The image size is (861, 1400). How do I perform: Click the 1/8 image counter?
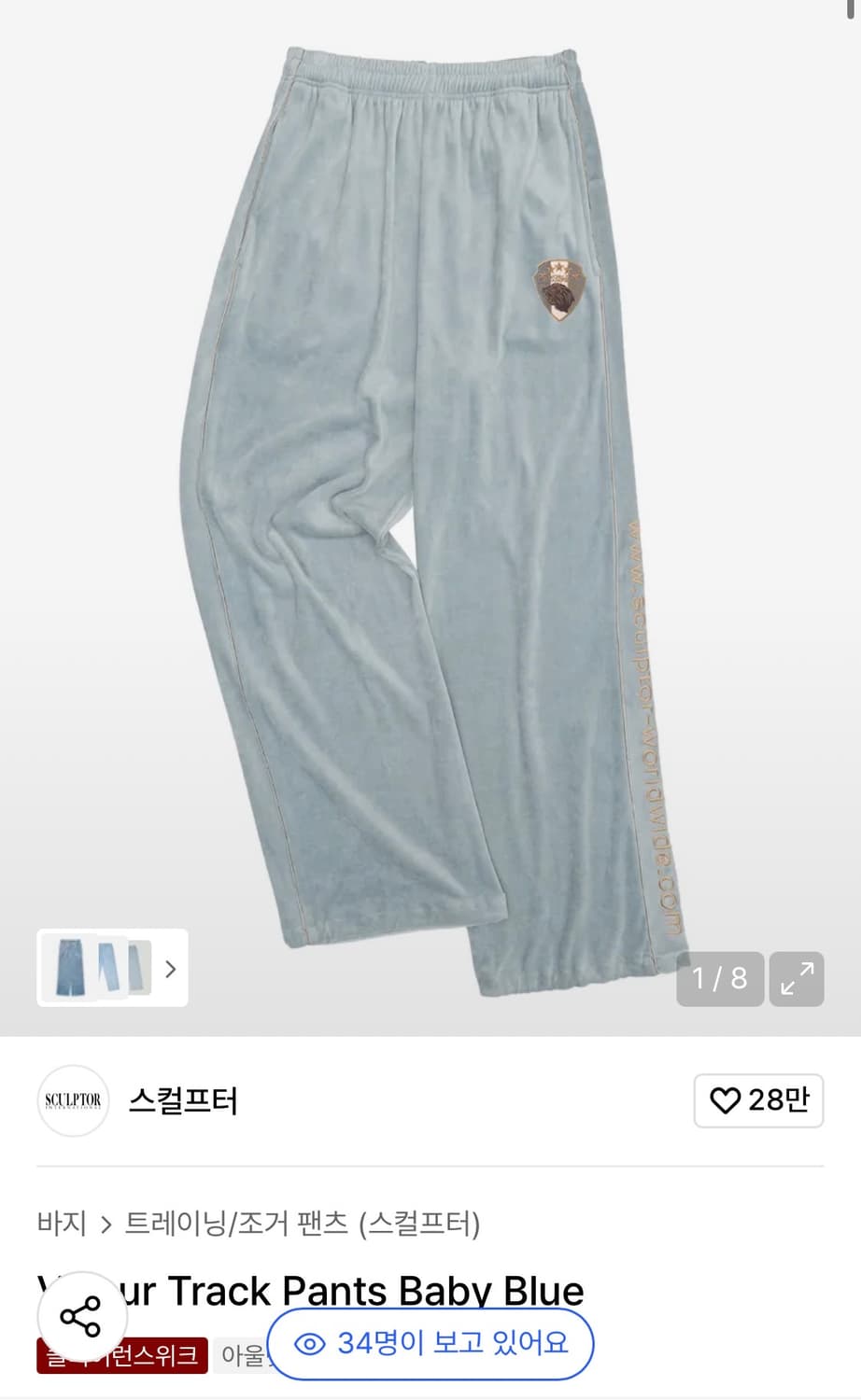point(719,979)
